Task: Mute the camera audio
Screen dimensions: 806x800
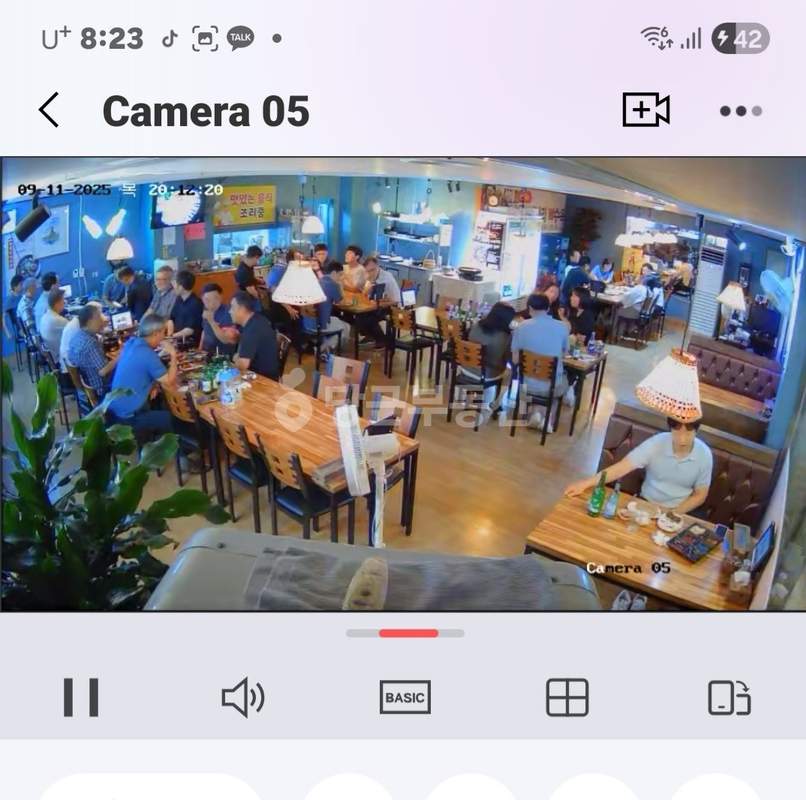Action: coord(242,697)
